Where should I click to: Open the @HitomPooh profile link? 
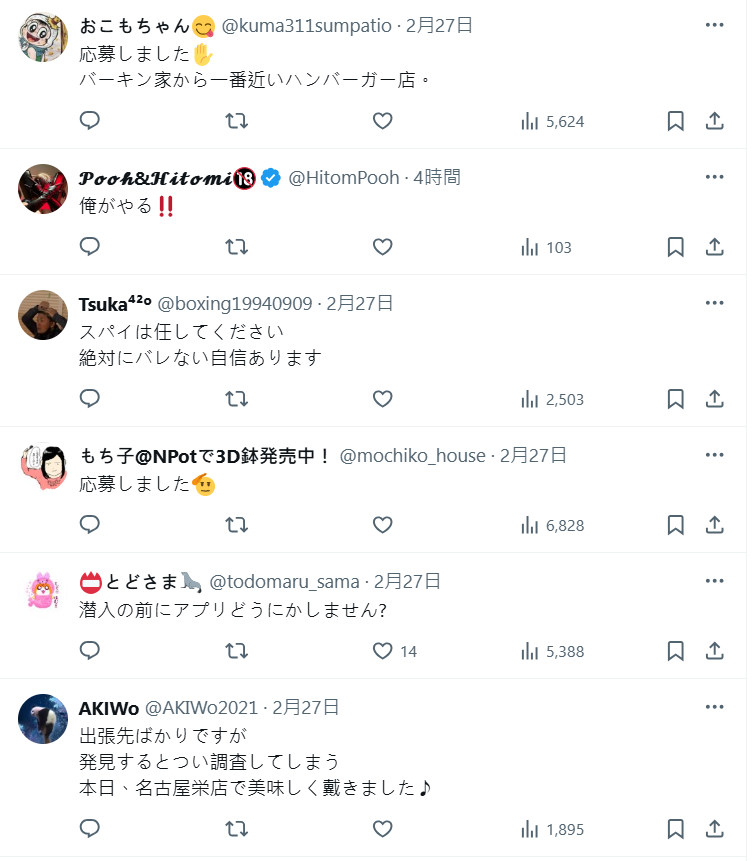344,177
